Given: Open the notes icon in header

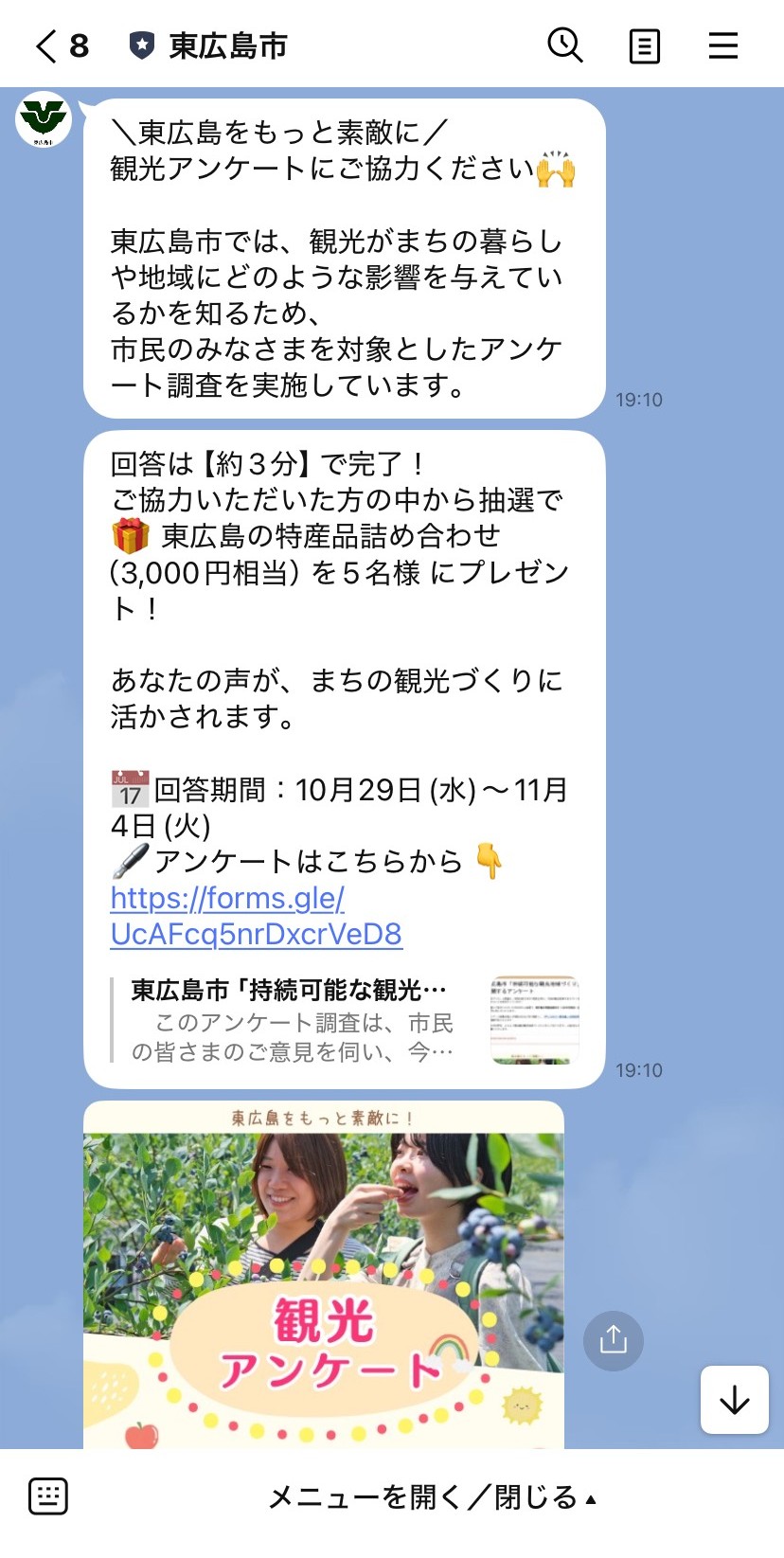Looking at the screenshot, I should 645,45.
